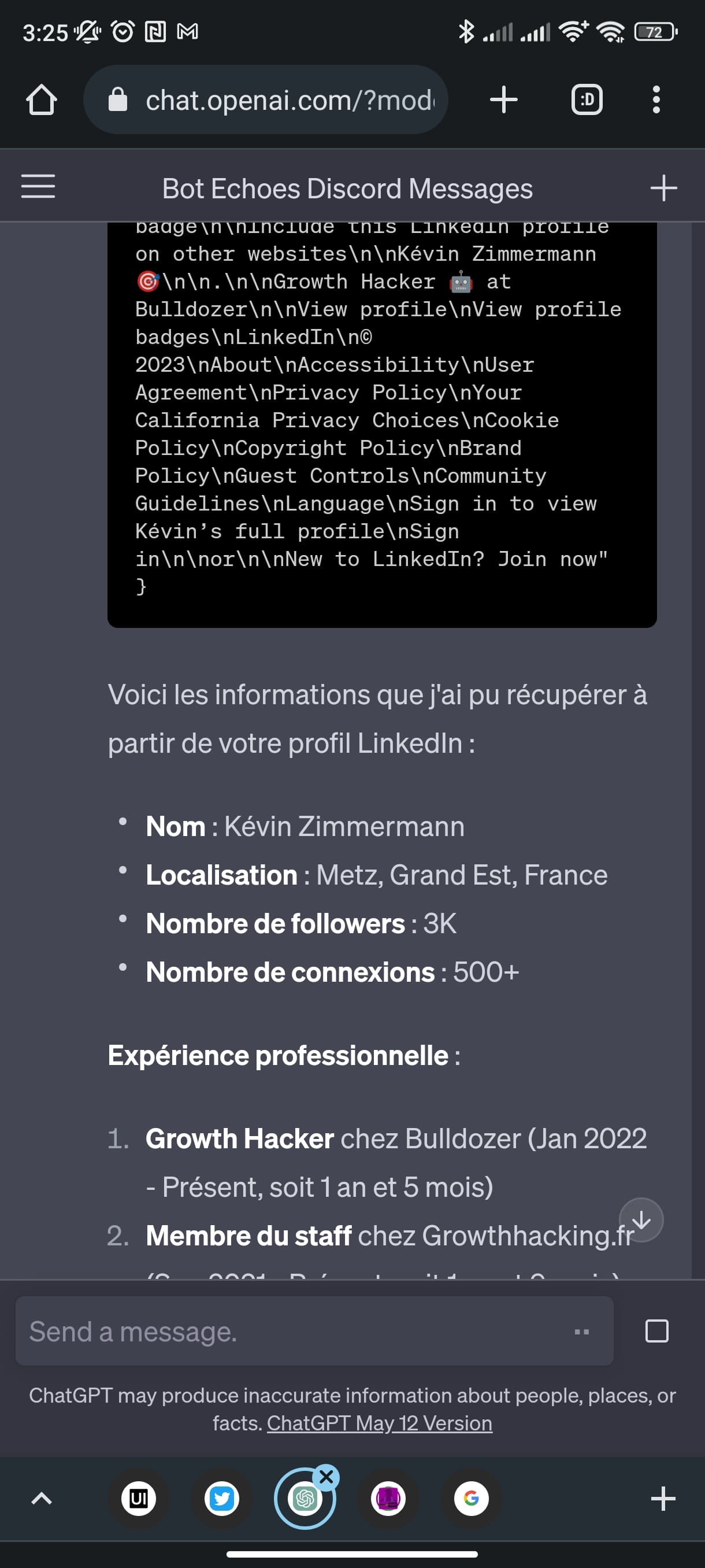Tap the square stop generating button
This screenshot has height=1568, width=705.
click(x=656, y=1331)
